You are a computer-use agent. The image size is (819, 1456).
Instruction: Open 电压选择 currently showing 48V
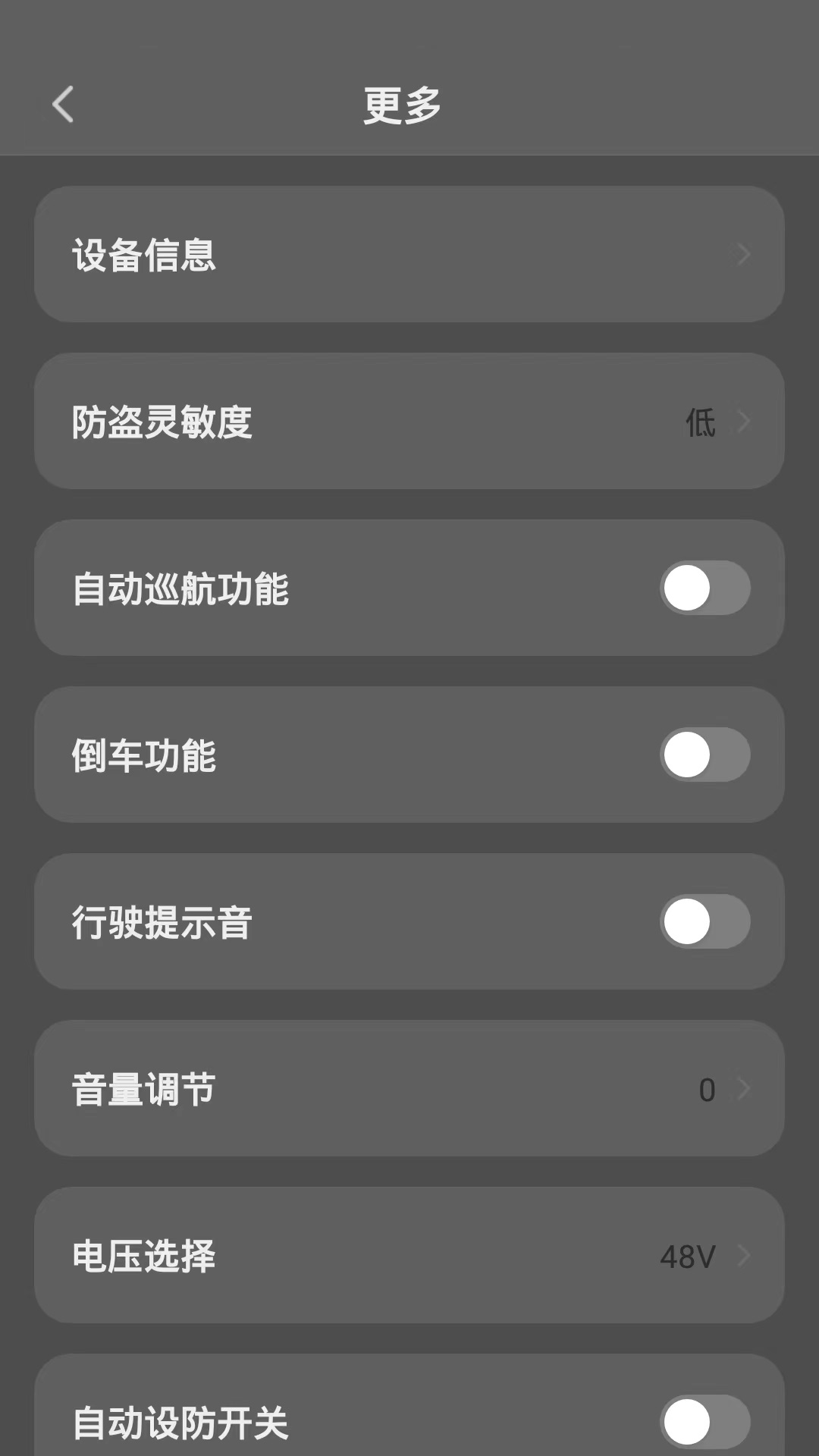tap(409, 1257)
